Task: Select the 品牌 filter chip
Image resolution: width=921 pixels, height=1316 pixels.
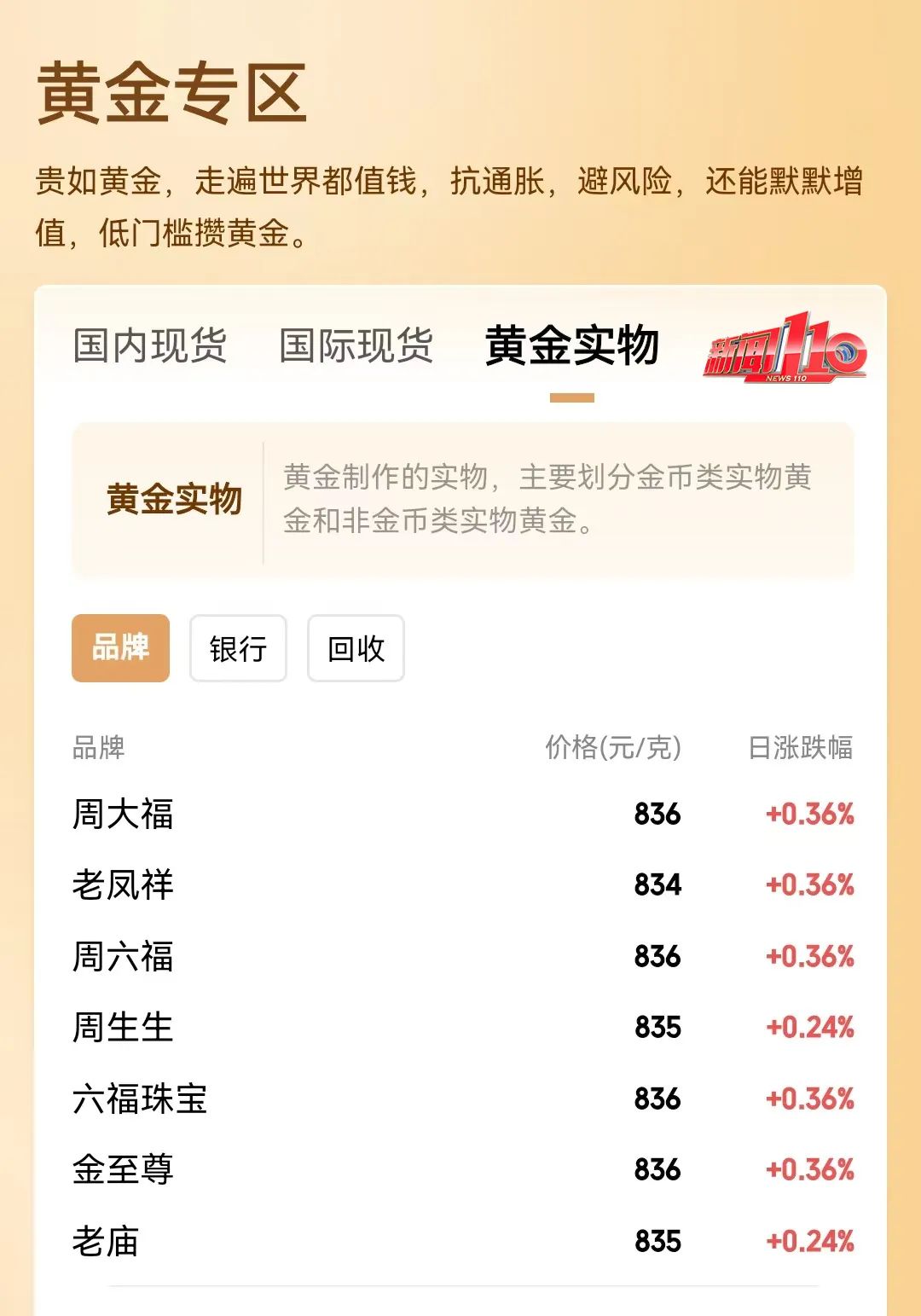Action: (120, 648)
